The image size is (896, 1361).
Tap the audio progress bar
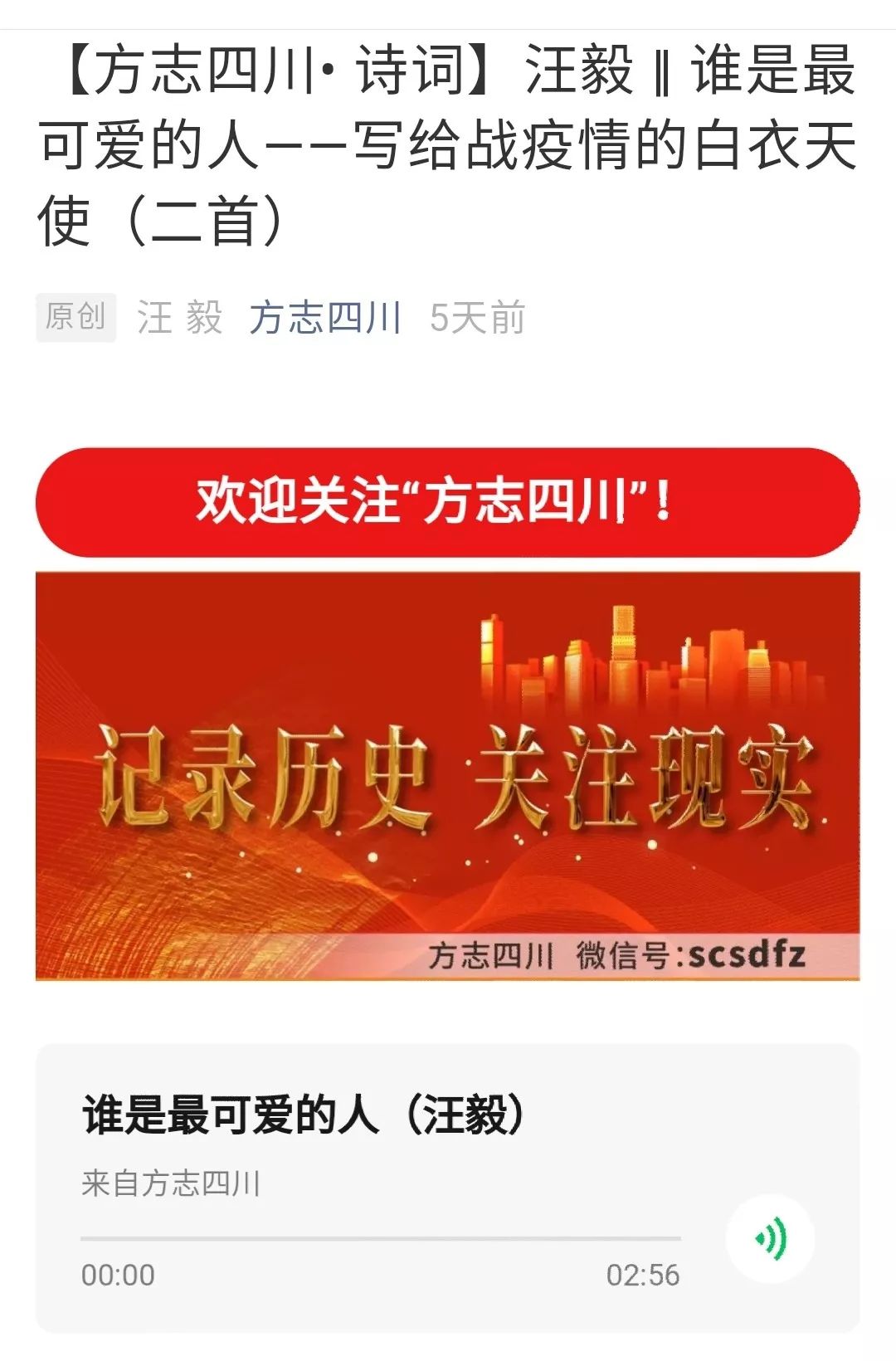click(x=380, y=1238)
